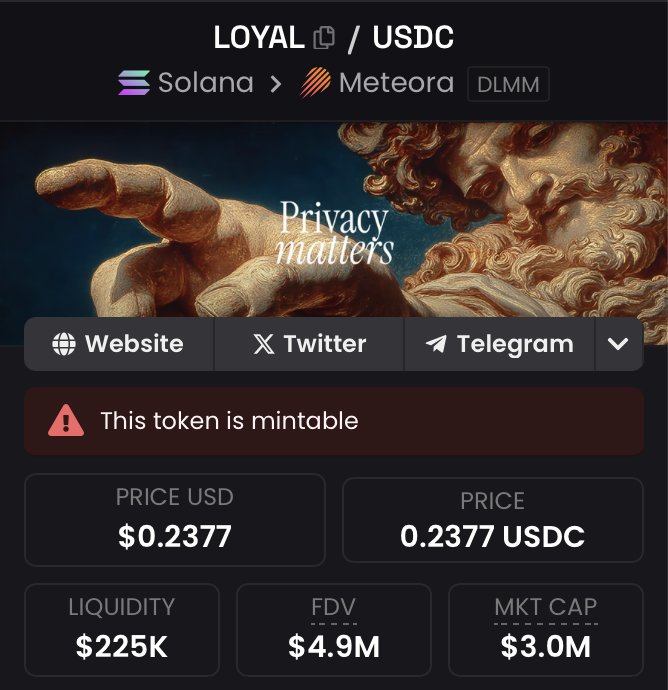This screenshot has height=690, width=668.
Task: Open the project Website link
Action: point(119,344)
